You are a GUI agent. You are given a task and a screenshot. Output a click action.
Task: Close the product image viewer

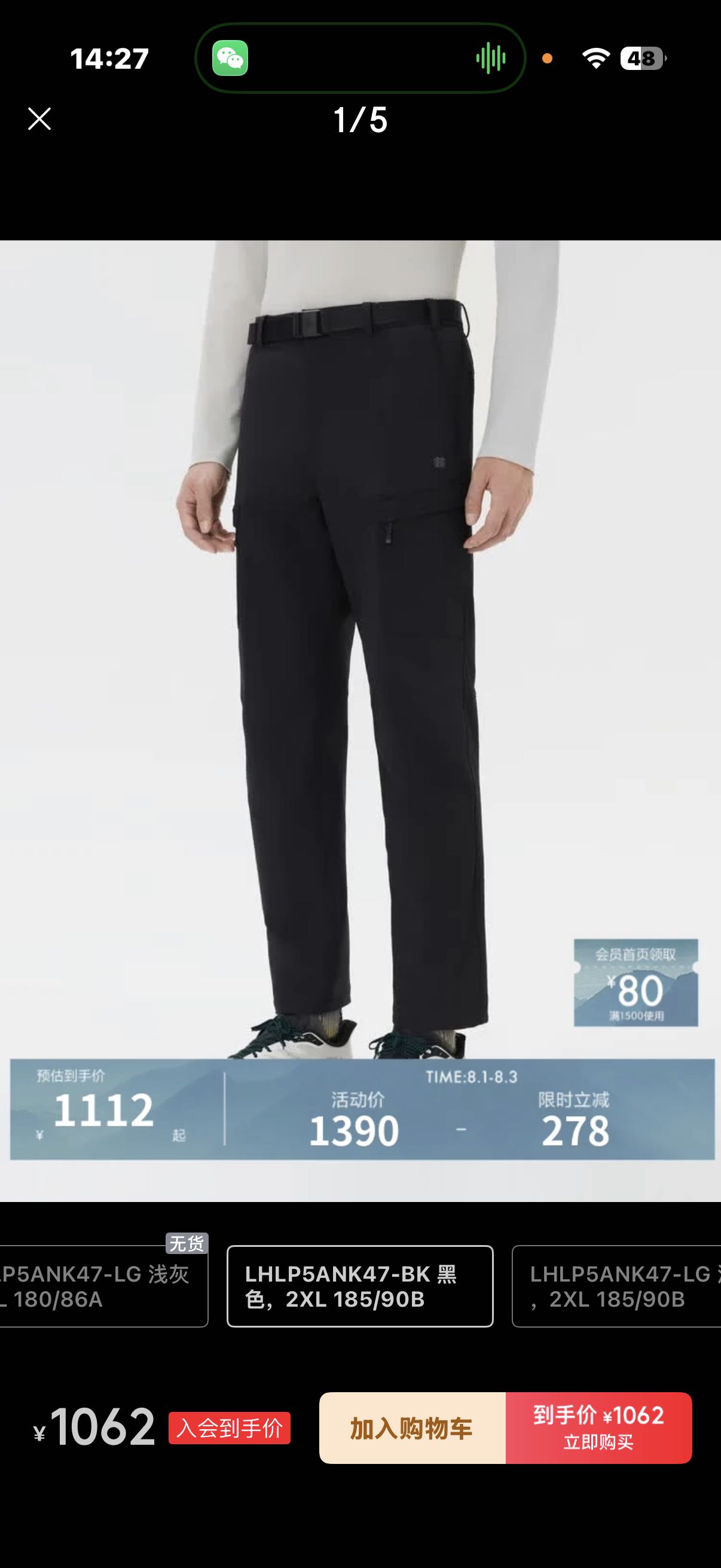point(39,120)
